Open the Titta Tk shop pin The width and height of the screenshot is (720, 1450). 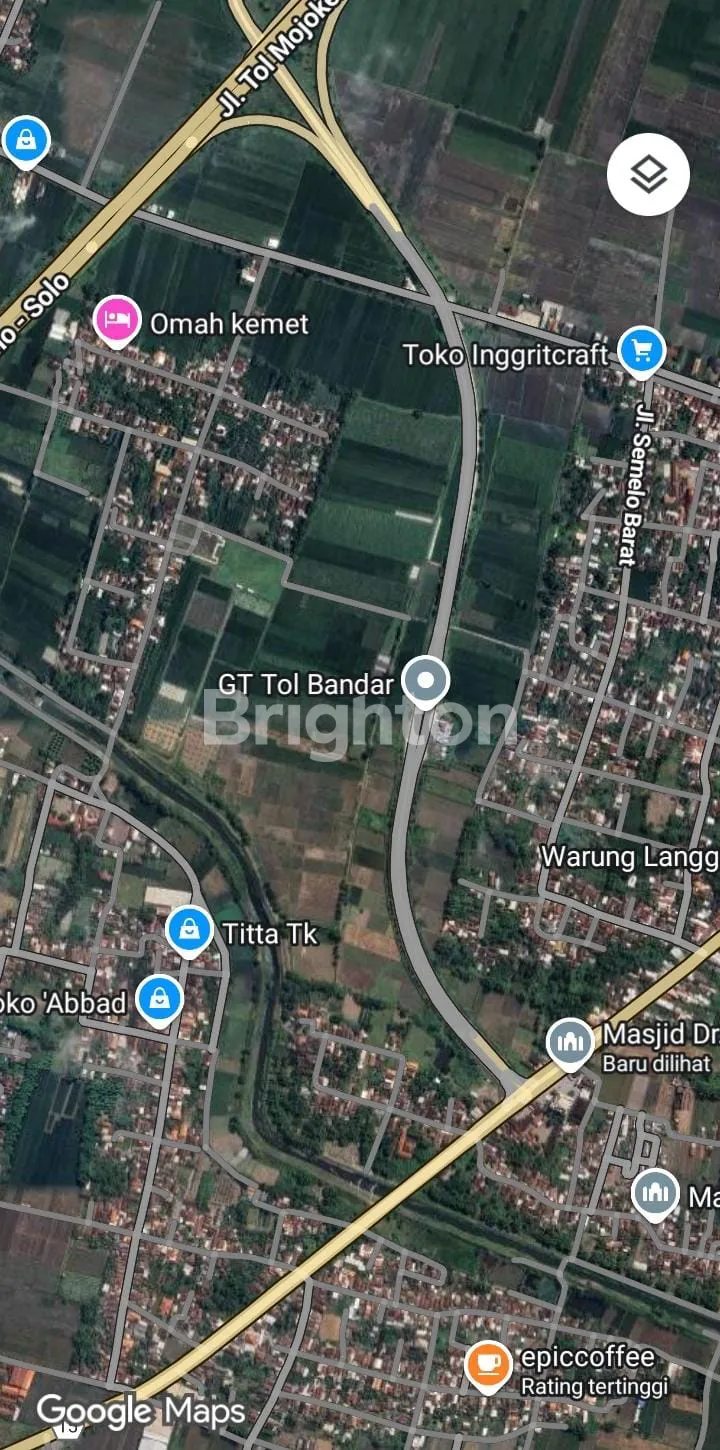click(x=188, y=931)
